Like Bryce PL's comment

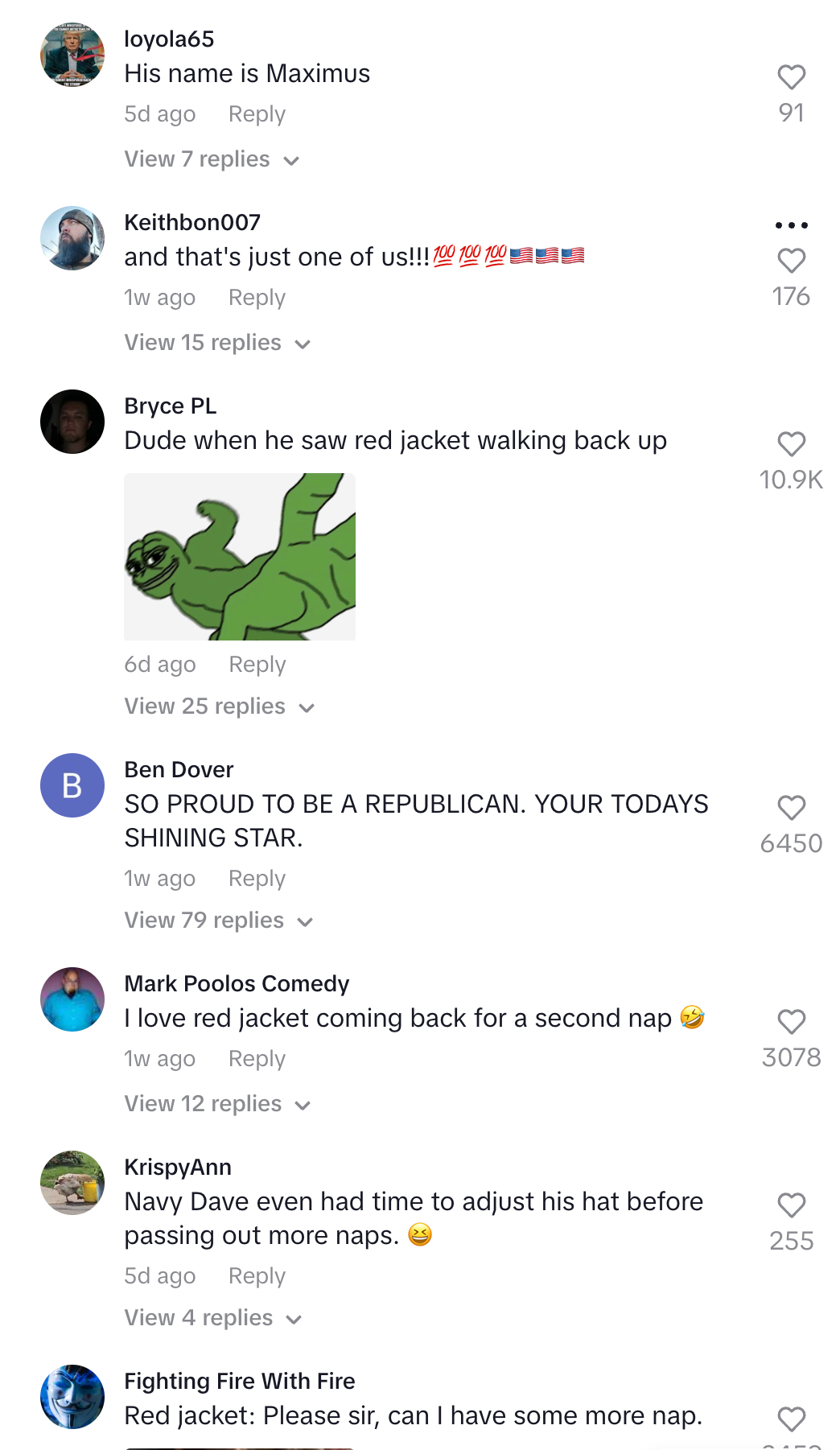pos(791,444)
